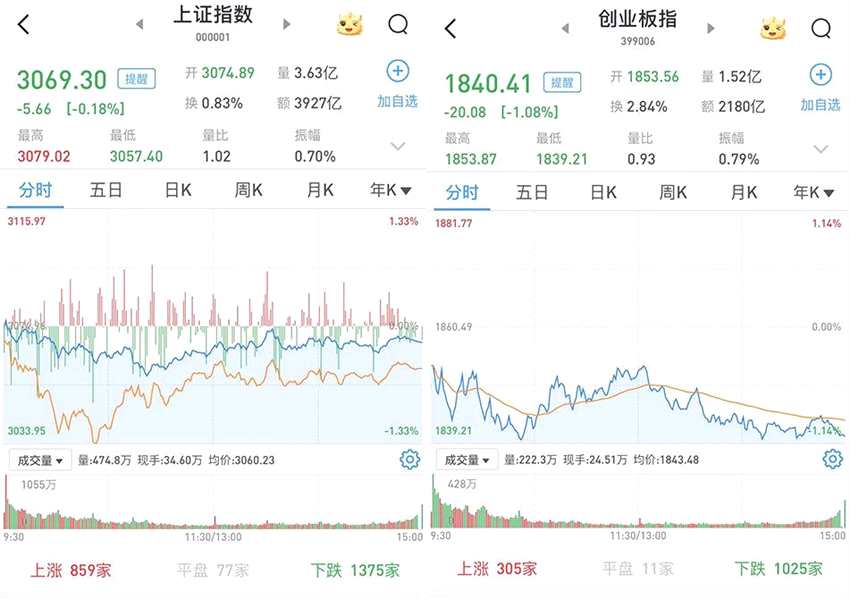
Task: Go back from the 上证指数 page
Action: 24,25
